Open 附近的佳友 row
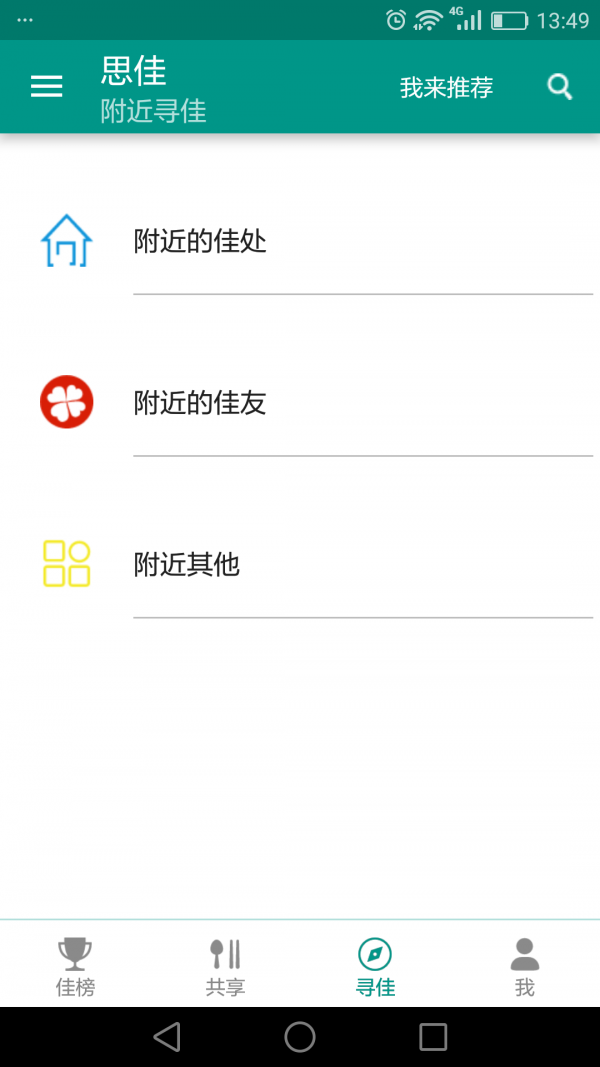 pos(300,402)
